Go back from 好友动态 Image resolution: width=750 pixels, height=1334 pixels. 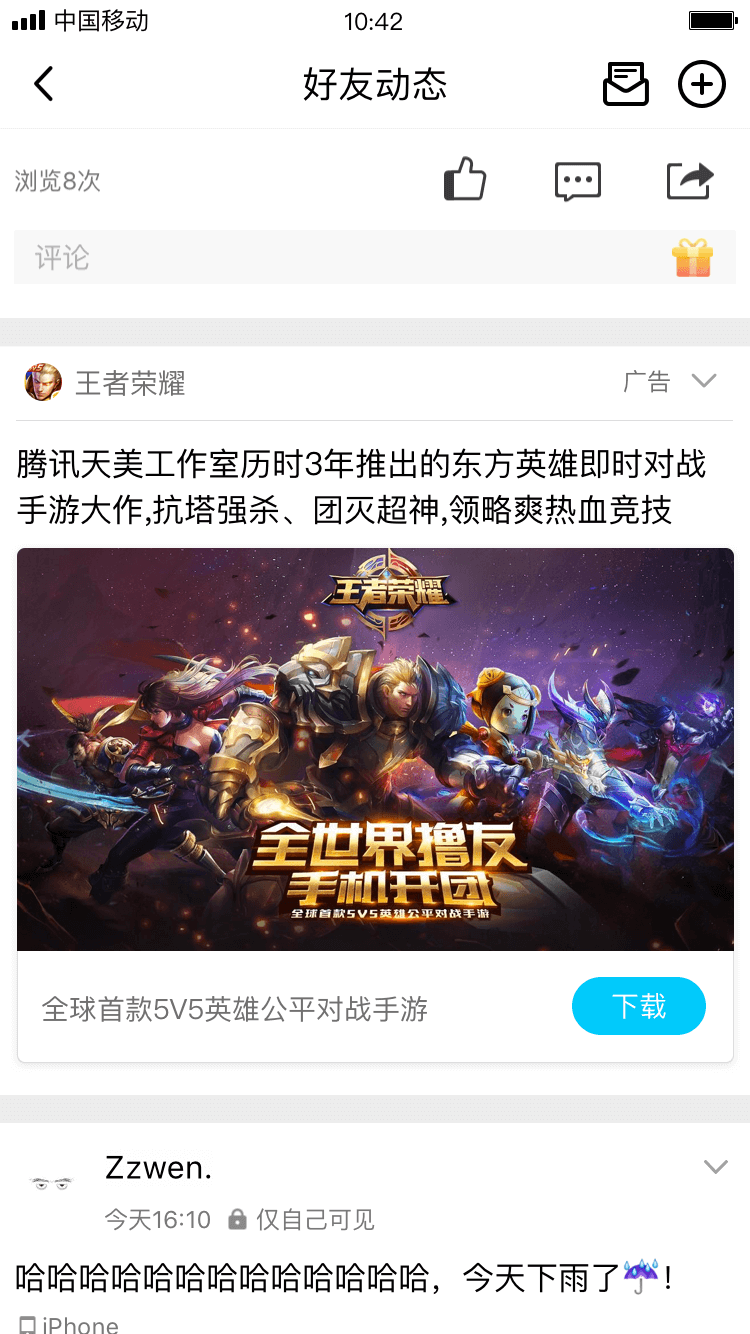(43, 84)
